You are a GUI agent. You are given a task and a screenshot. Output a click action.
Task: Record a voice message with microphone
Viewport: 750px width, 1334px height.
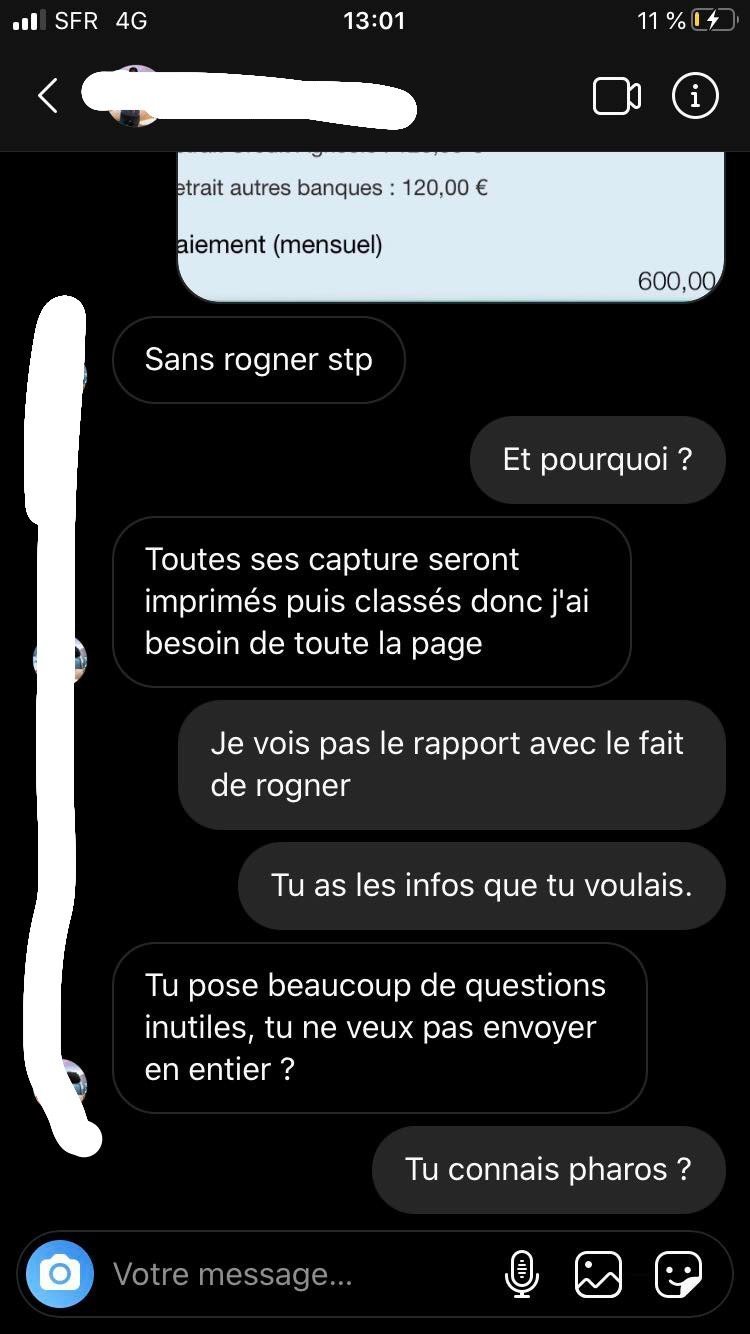click(520, 1274)
